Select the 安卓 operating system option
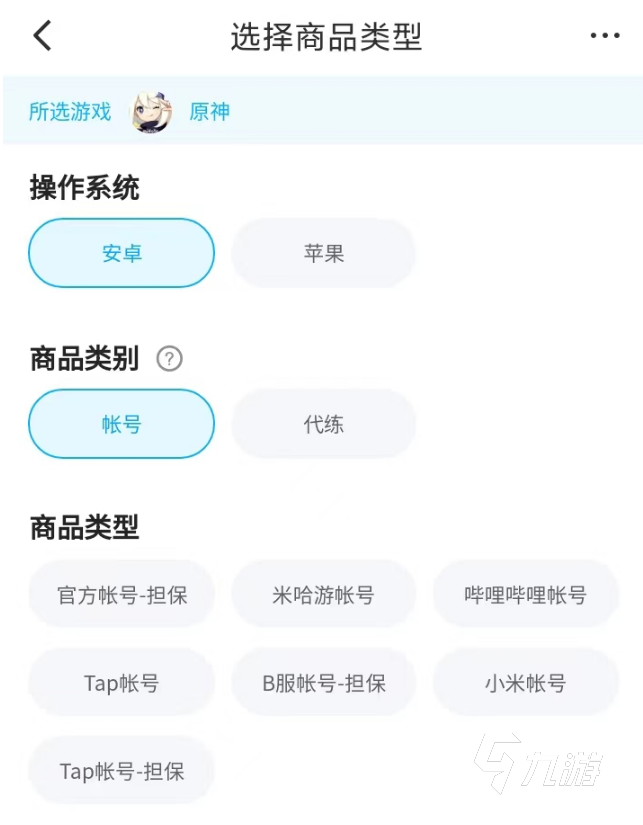 click(x=122, y=253)
